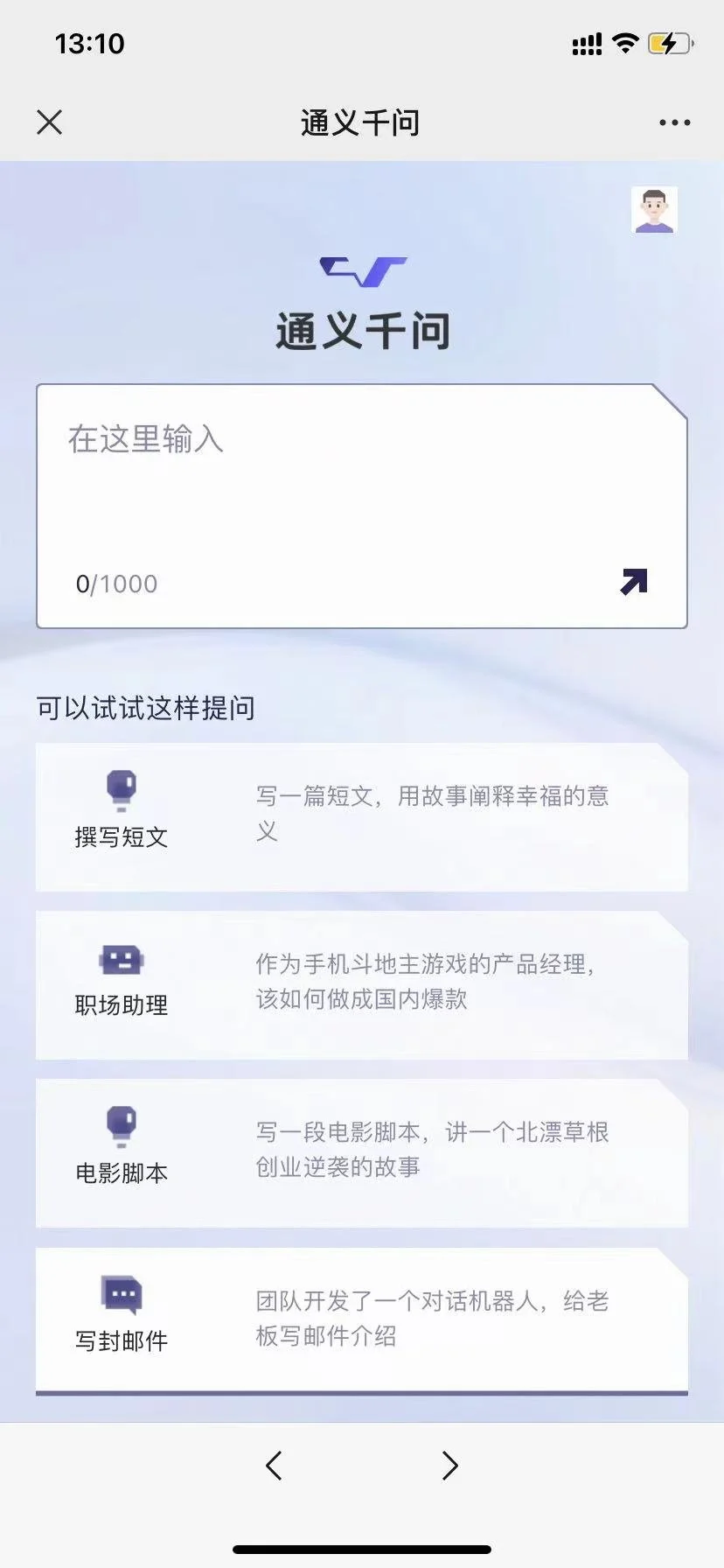
Task: Open the user profile avatar
Action: 654,210
